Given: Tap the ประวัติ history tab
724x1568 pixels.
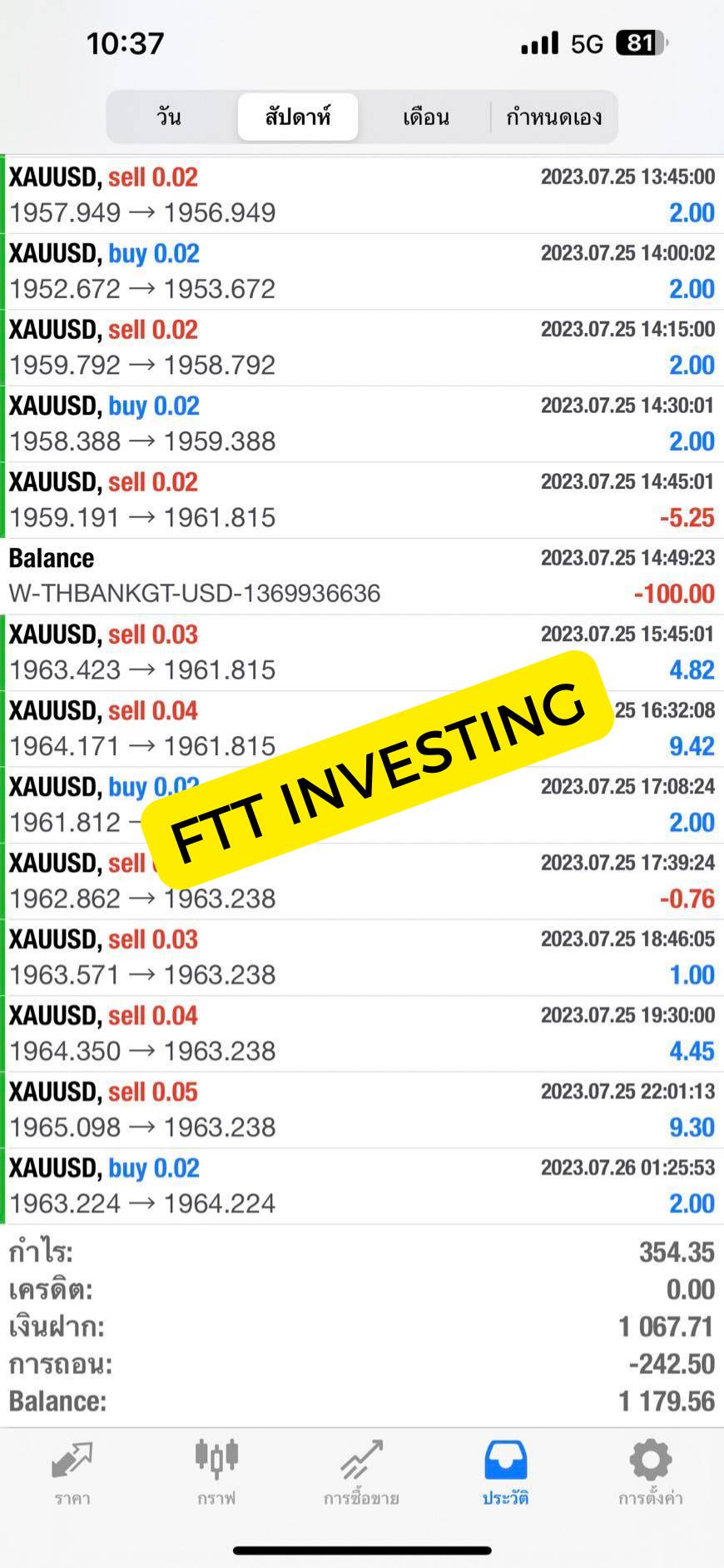Looking at the screenshot, I should [506, 1473].
